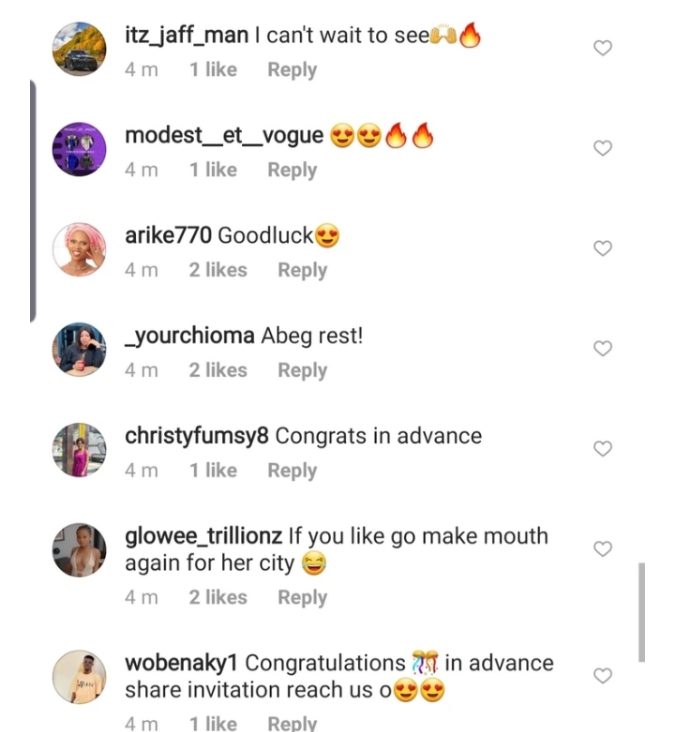
Task: Like _yourchioma's Abeg rest comment
Action: (x=603, y=348)
